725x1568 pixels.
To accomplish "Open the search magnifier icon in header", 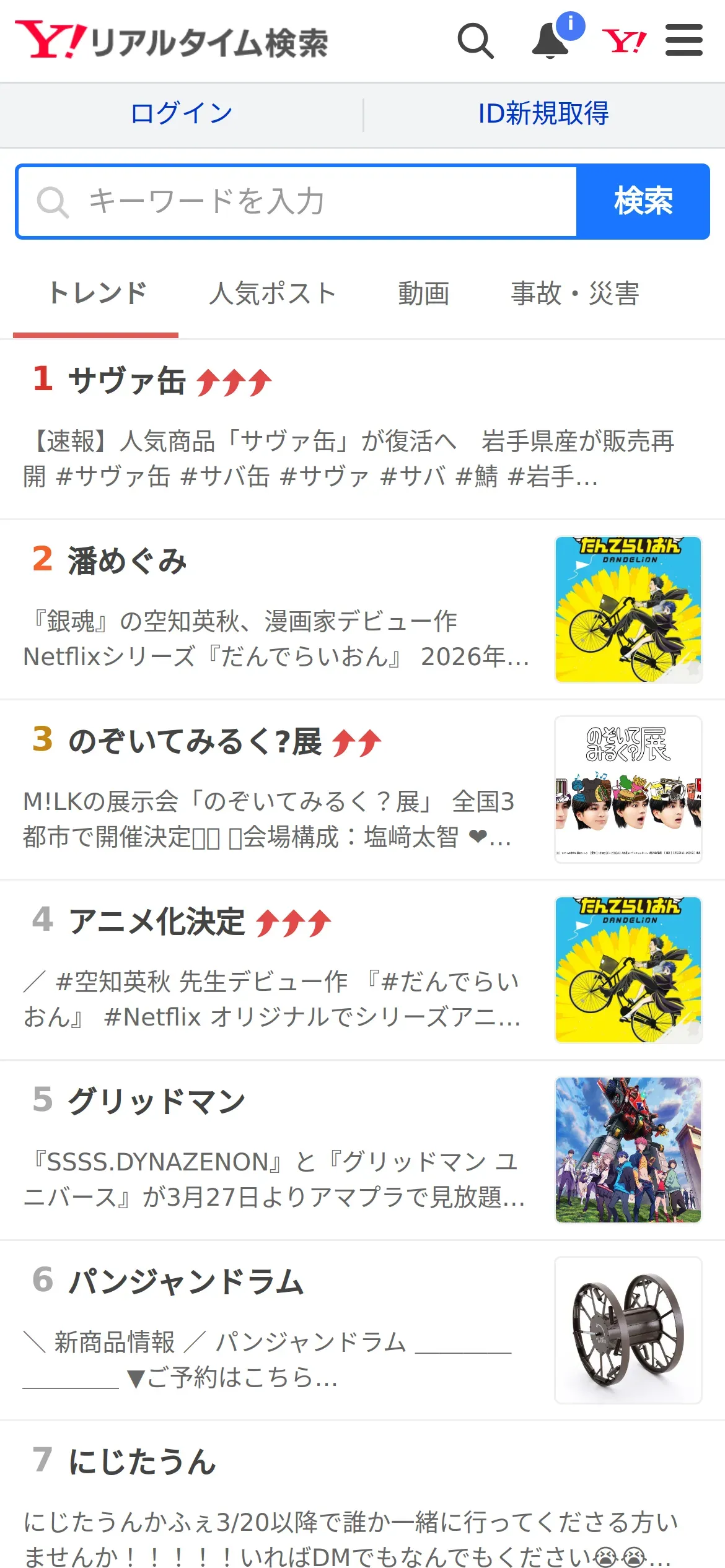I will 475,41.
